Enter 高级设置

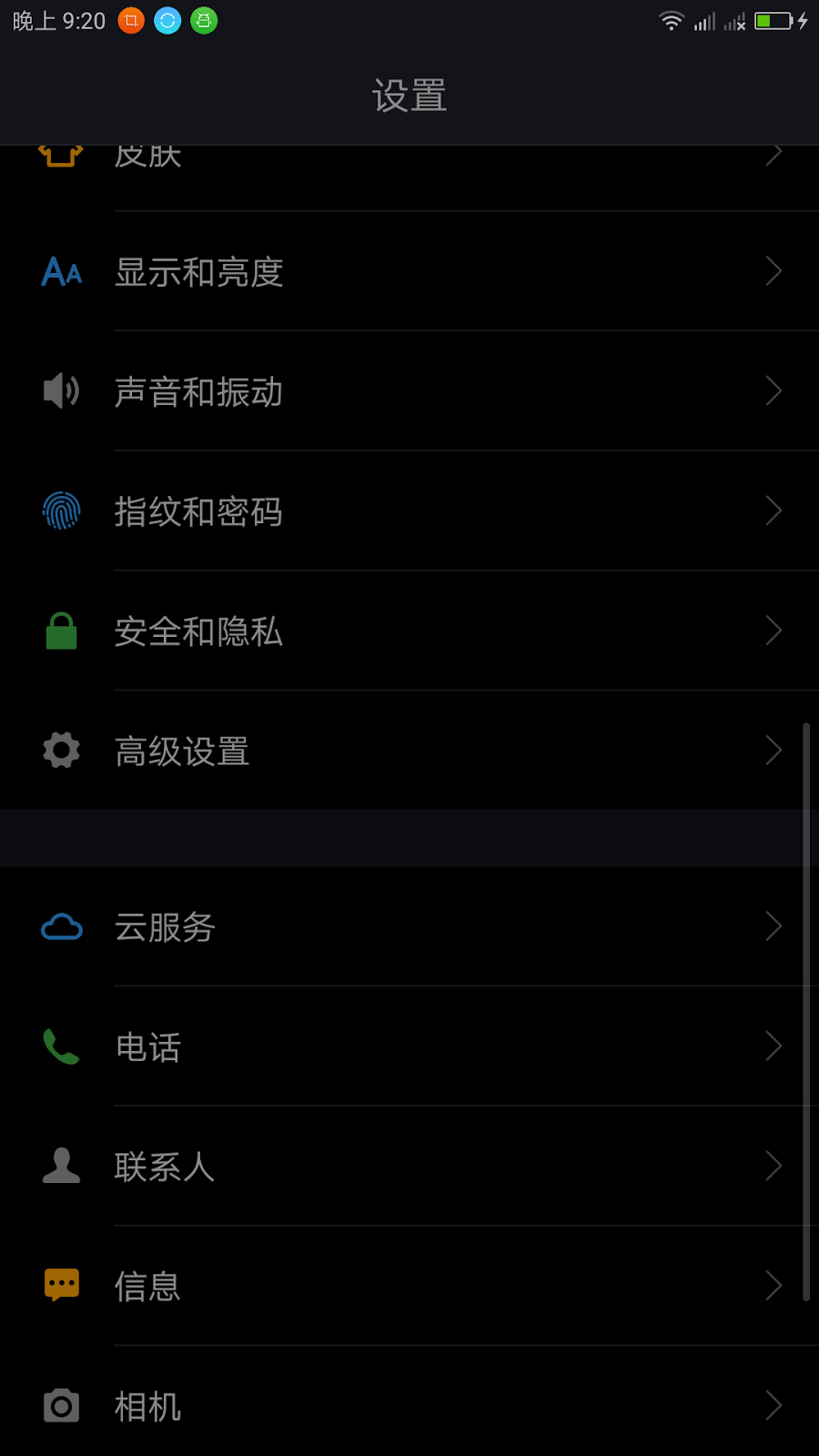tap(409, 751)
